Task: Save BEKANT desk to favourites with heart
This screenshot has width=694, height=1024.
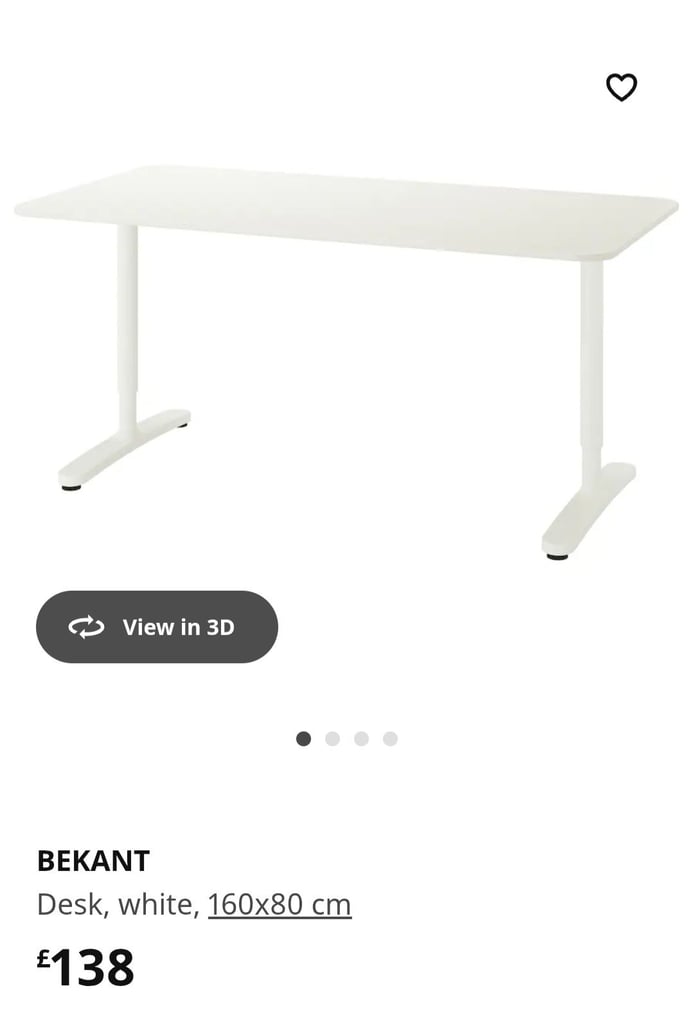Action: (x=621, y=88)
